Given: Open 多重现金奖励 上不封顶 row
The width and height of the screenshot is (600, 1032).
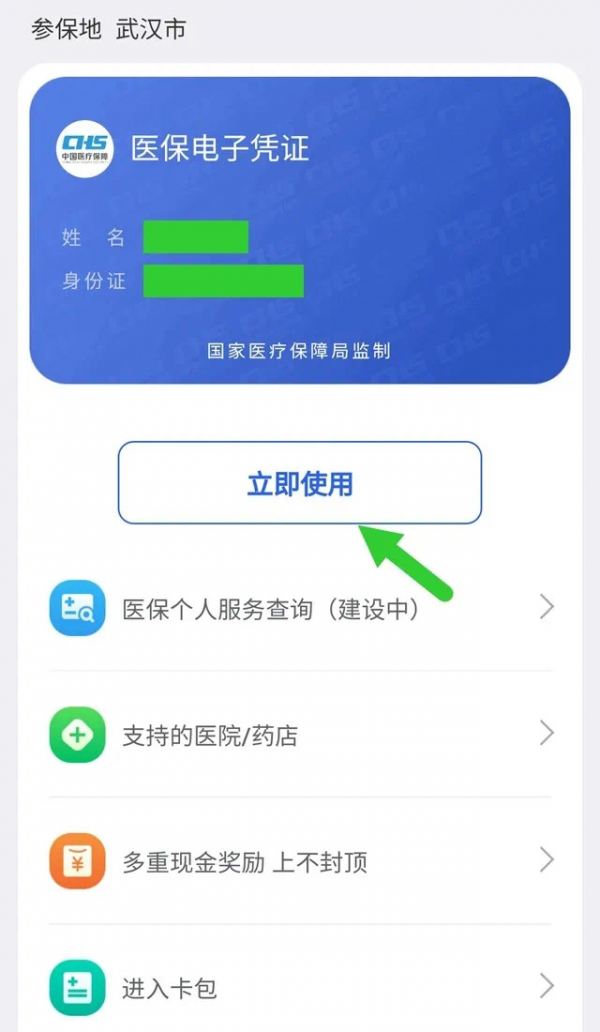Looking at the screenshot, I should [x=300, y=861].
